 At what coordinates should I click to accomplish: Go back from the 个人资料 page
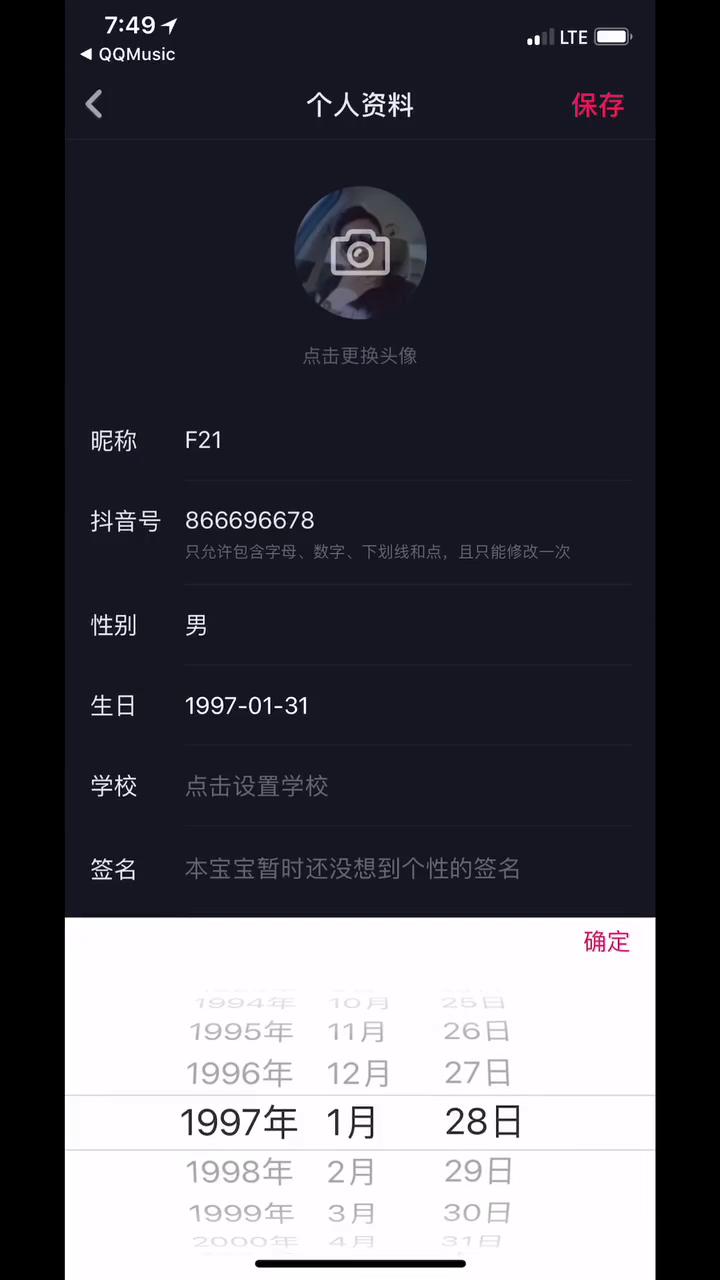point(94,104)
